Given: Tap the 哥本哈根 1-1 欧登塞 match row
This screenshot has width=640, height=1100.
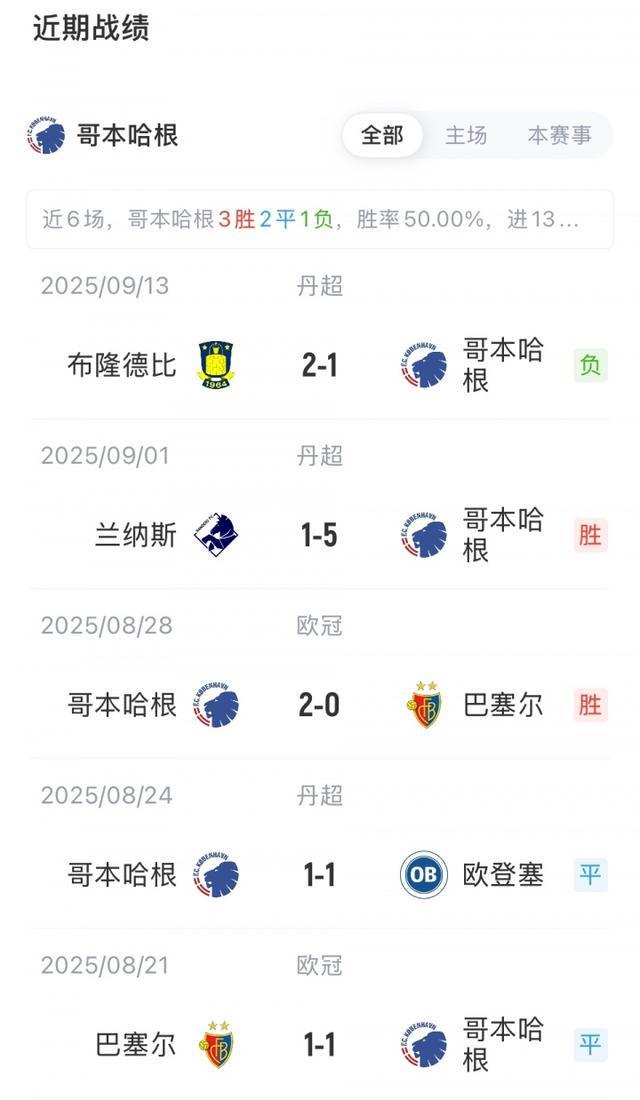Looking at the screenshot, I should 320,876.
